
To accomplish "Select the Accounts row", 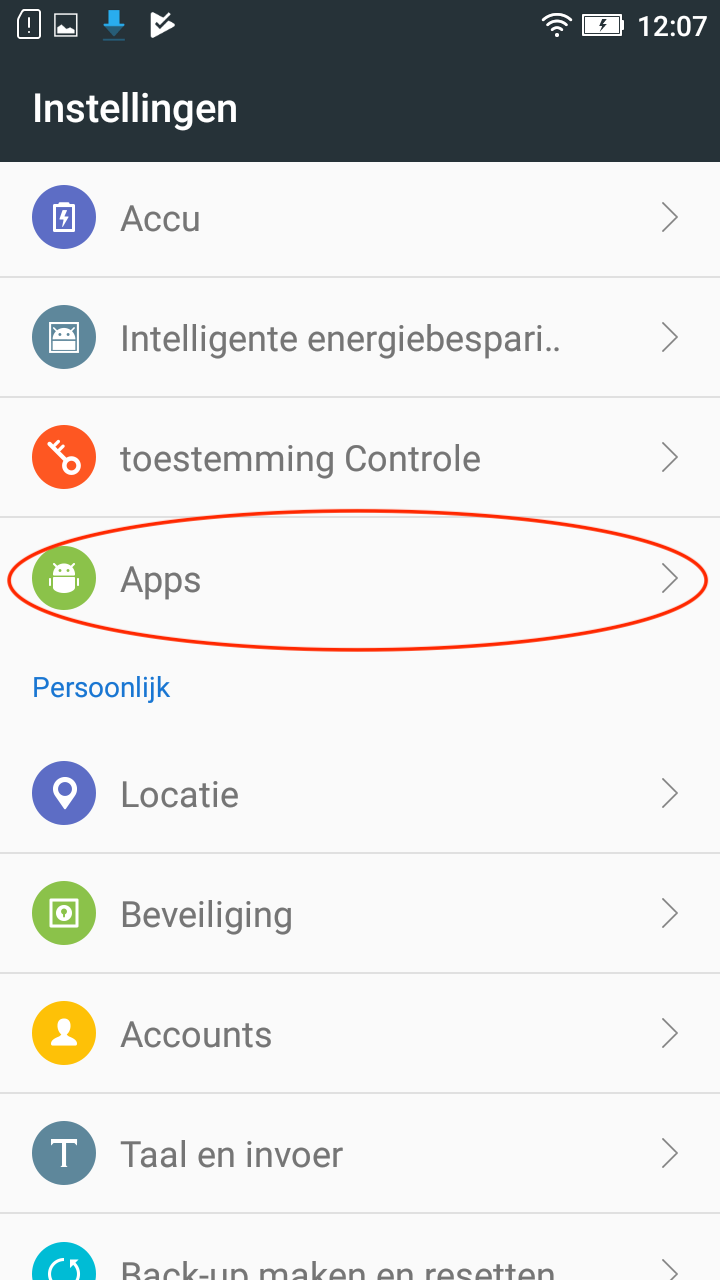I will (360, 1034).
